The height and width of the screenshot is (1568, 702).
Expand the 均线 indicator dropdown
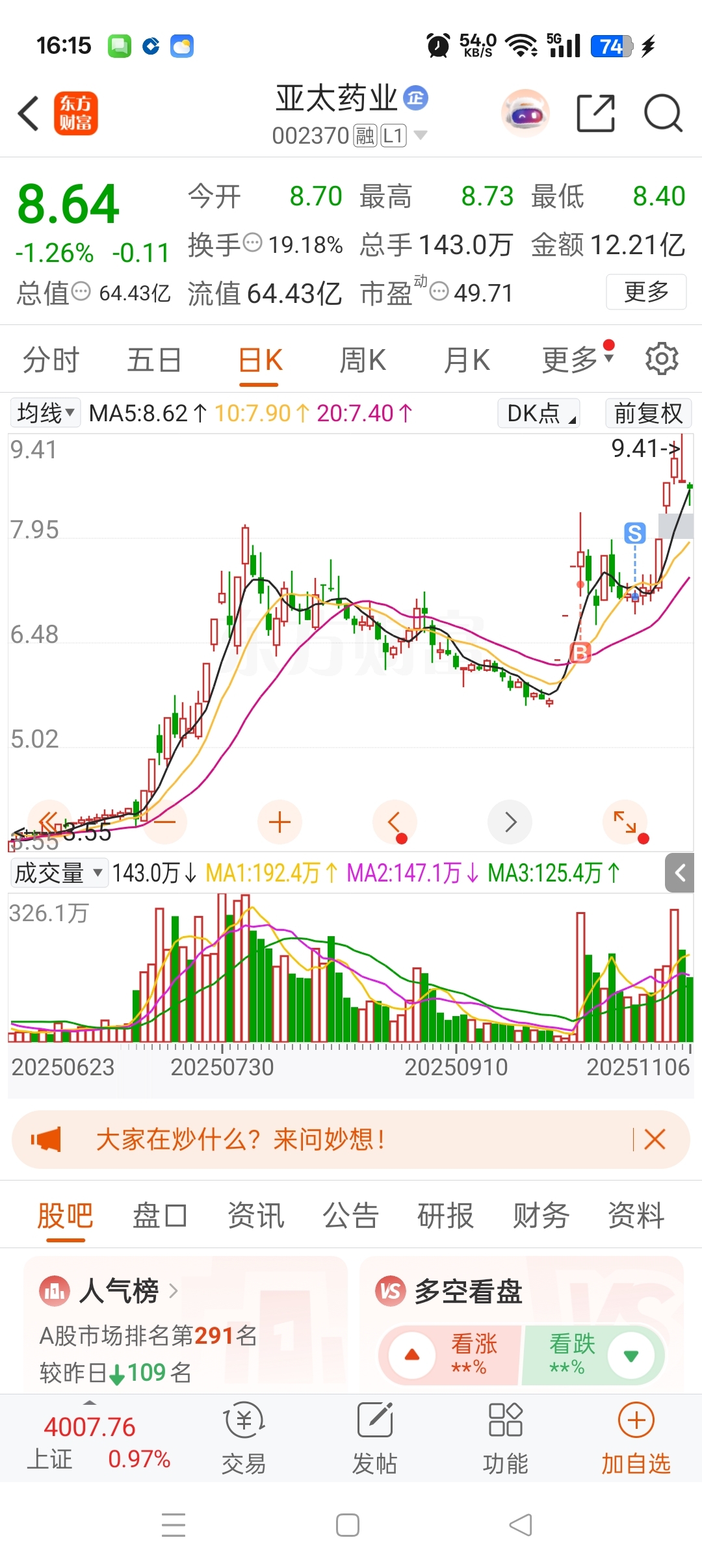click(45, 413)
